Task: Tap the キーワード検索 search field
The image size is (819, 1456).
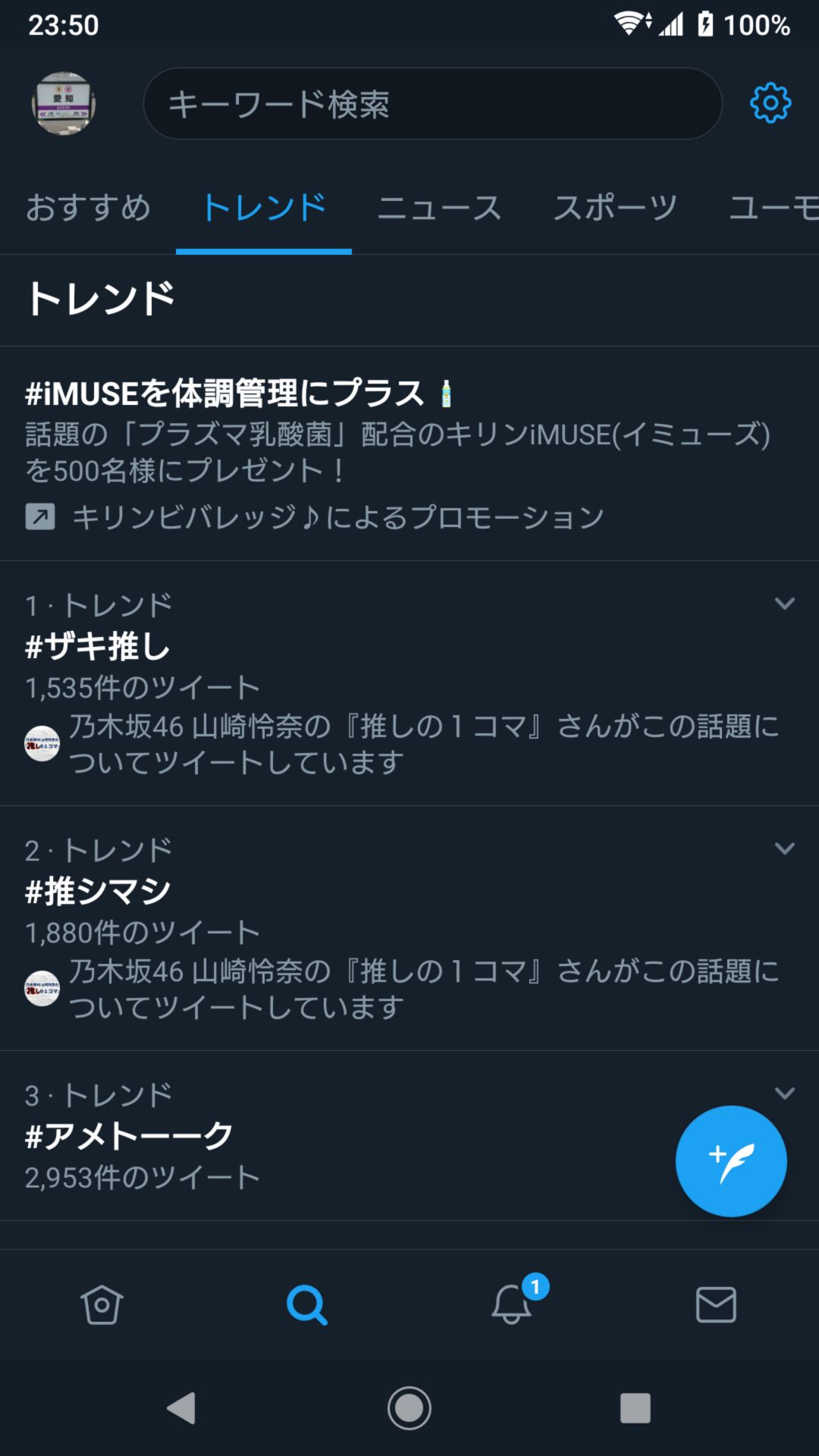Action: pyautogui.click(x=432, y=104)
